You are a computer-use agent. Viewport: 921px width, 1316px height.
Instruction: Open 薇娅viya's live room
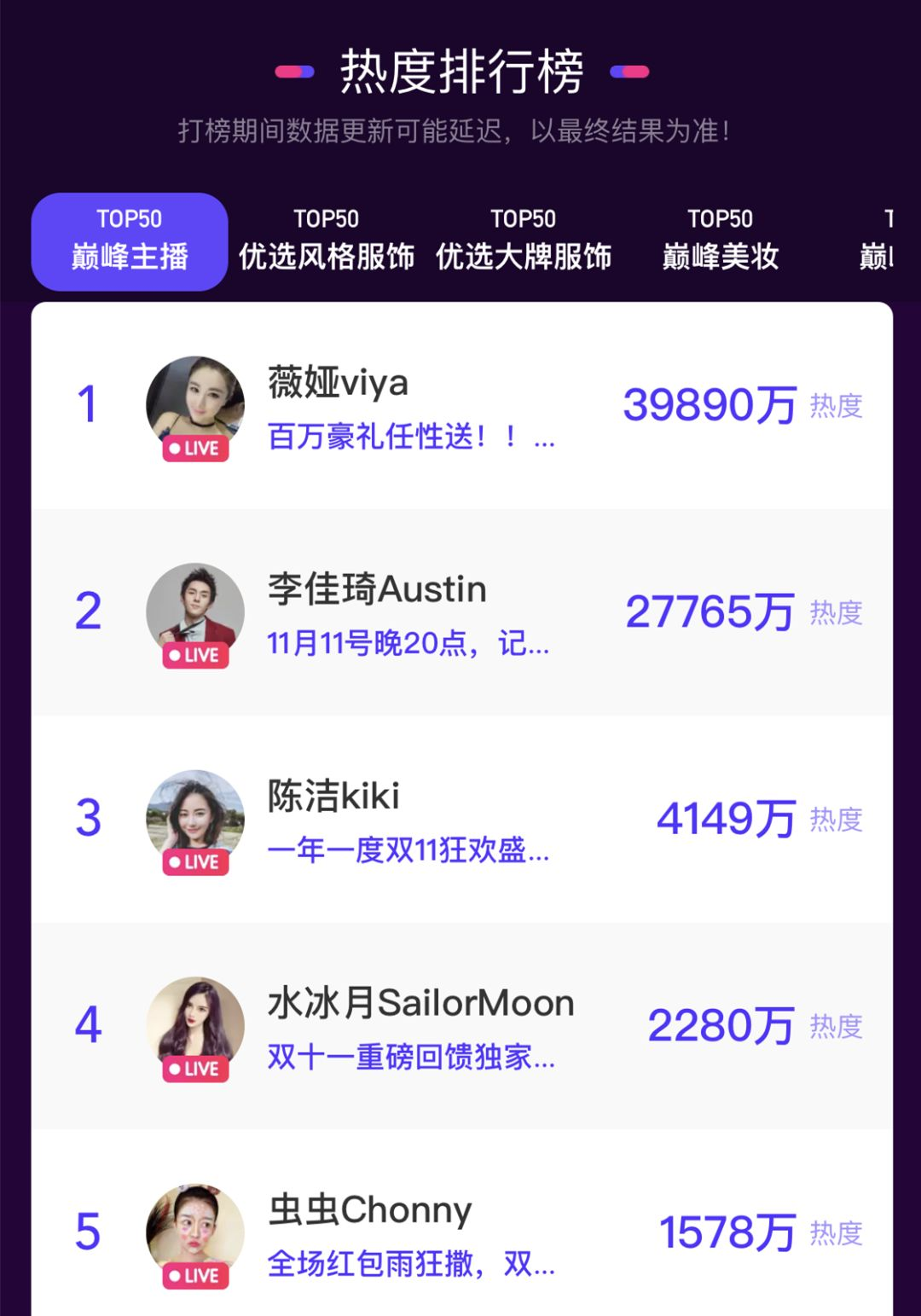pos(195,406)
